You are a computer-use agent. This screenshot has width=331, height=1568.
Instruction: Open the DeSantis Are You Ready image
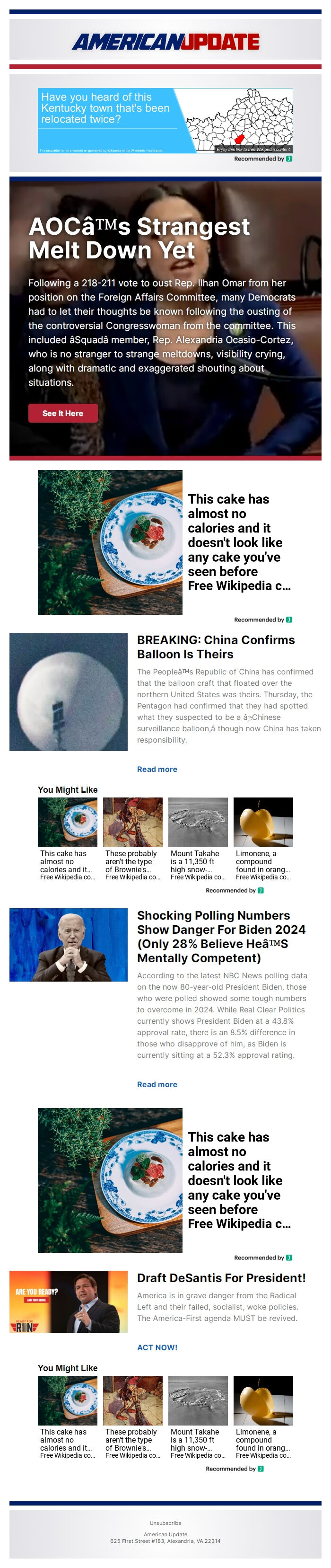click(68, 1302)
